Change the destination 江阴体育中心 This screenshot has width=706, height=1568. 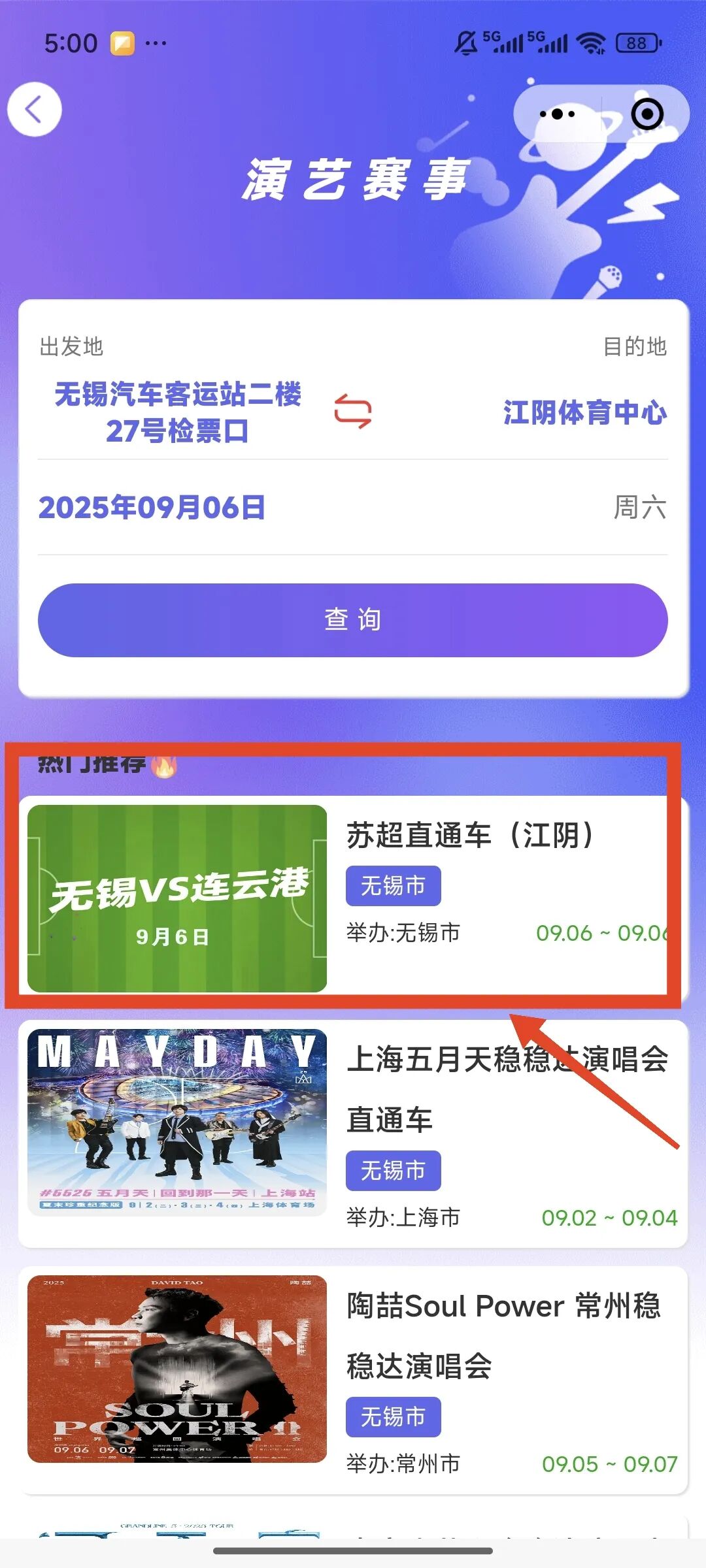(584, 413)
